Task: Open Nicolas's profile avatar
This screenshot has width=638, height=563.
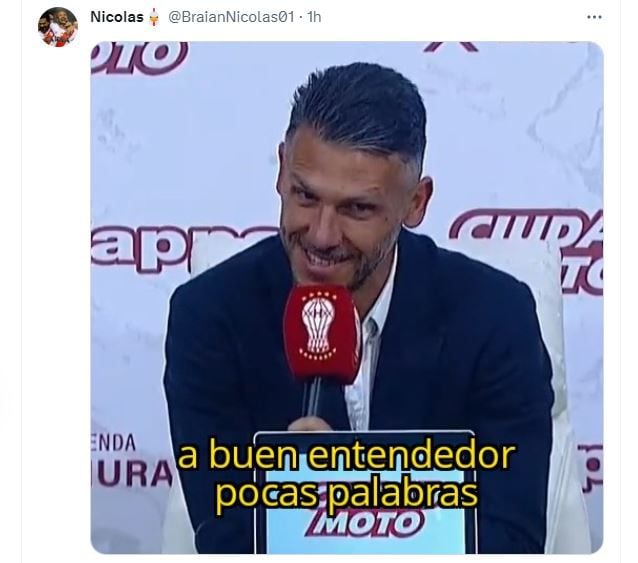Action: (57, 27)
